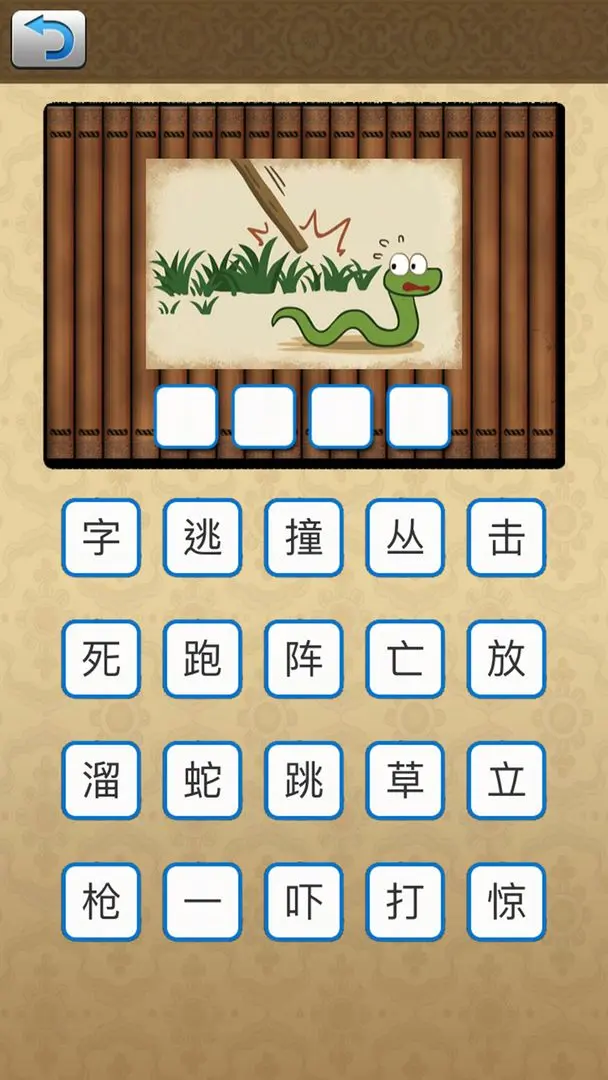Tap the character 放

(506, 660)
